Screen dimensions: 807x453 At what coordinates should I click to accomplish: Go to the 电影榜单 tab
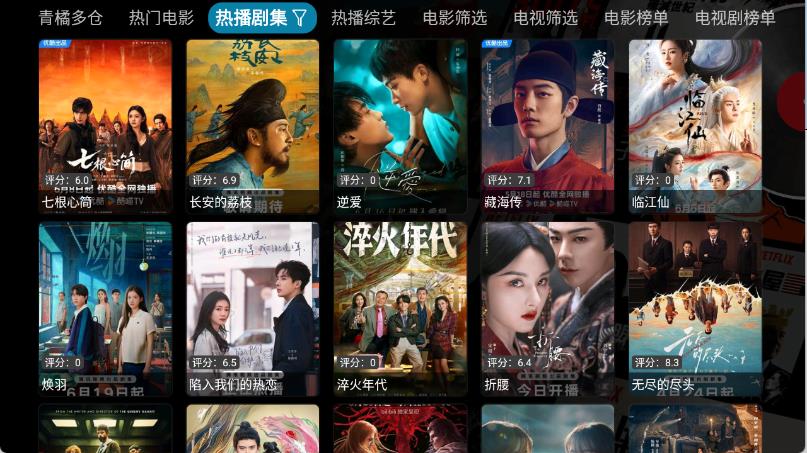(636, 18)
